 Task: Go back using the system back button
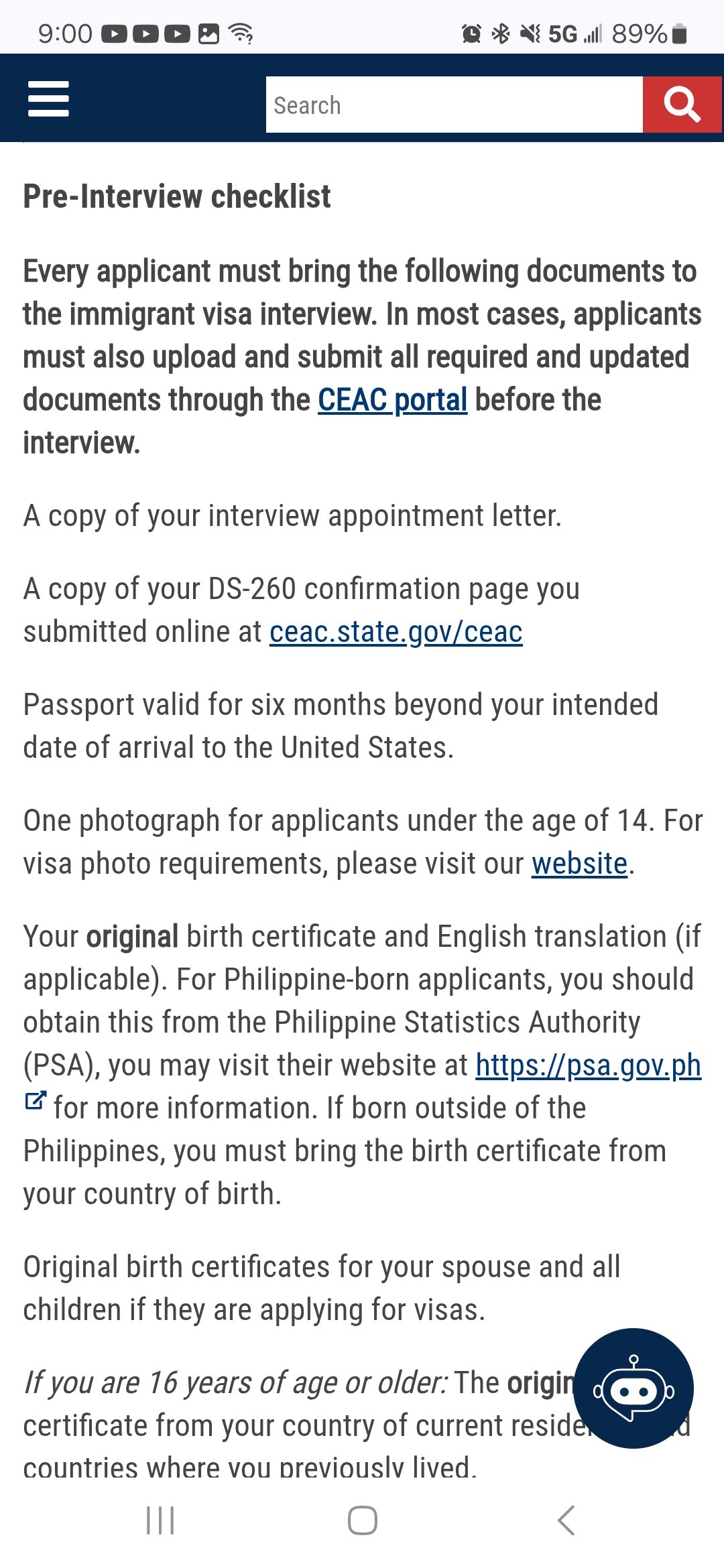[566, 1520]
